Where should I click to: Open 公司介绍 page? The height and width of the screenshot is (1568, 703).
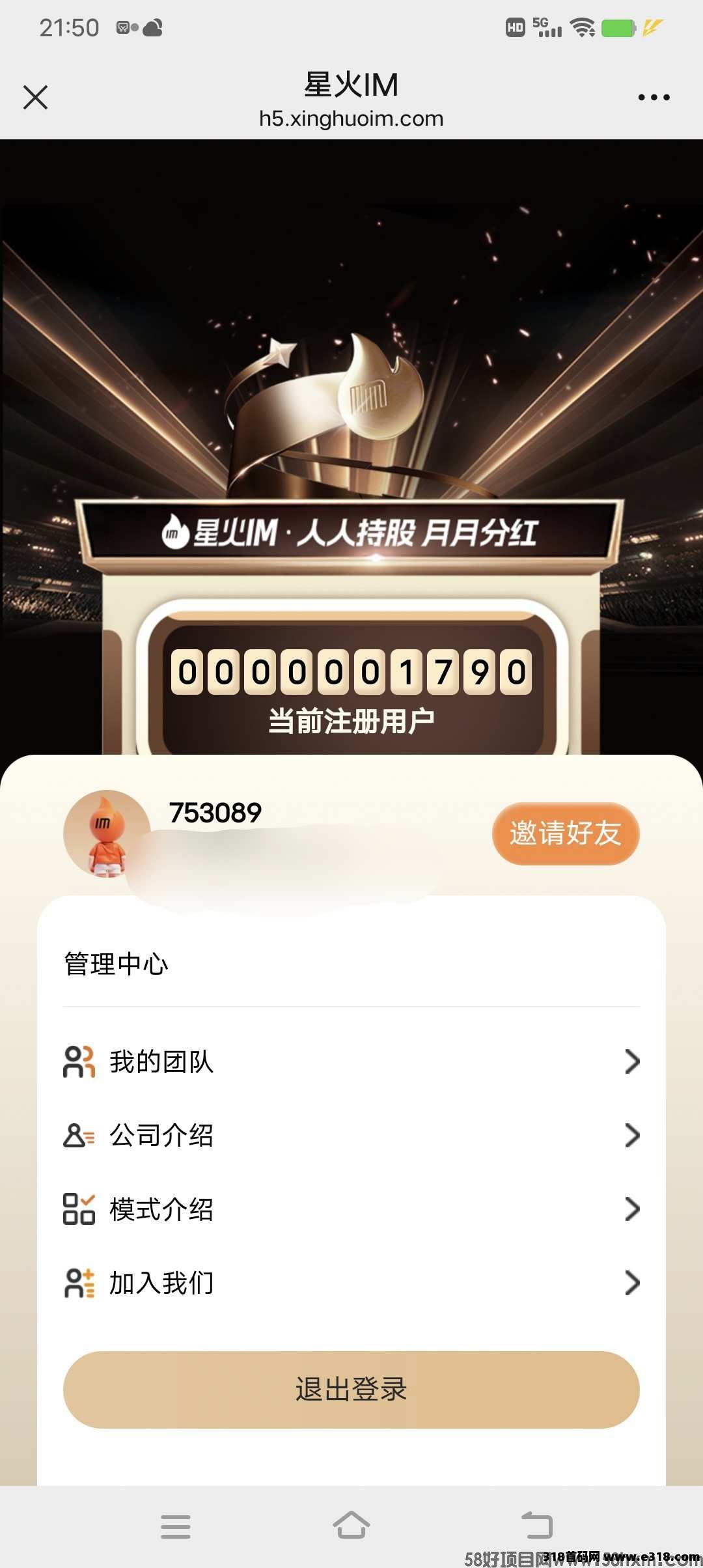point(351,1136)
